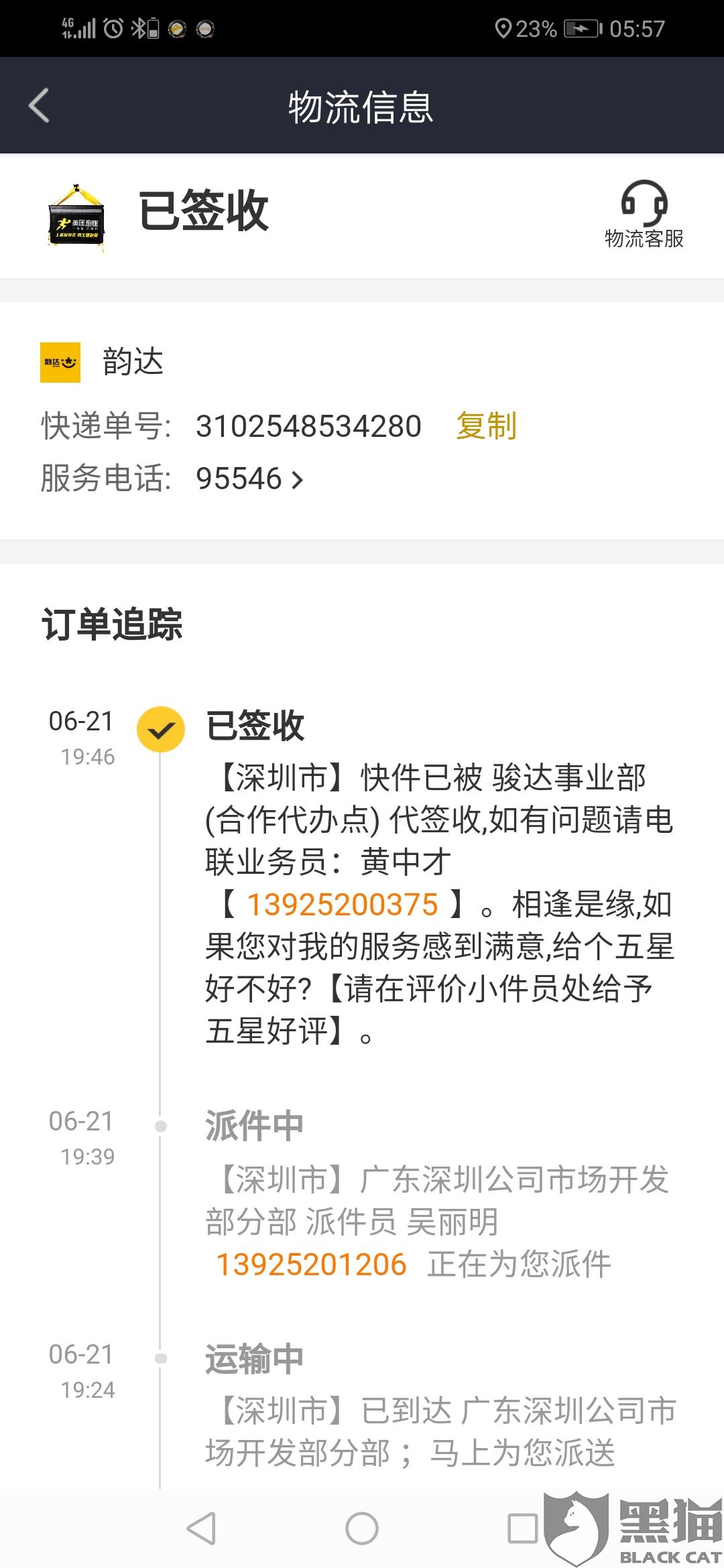The image size is (724, 1568).
Task: Go back using the top-left arrow
Action: click(39, 106)
